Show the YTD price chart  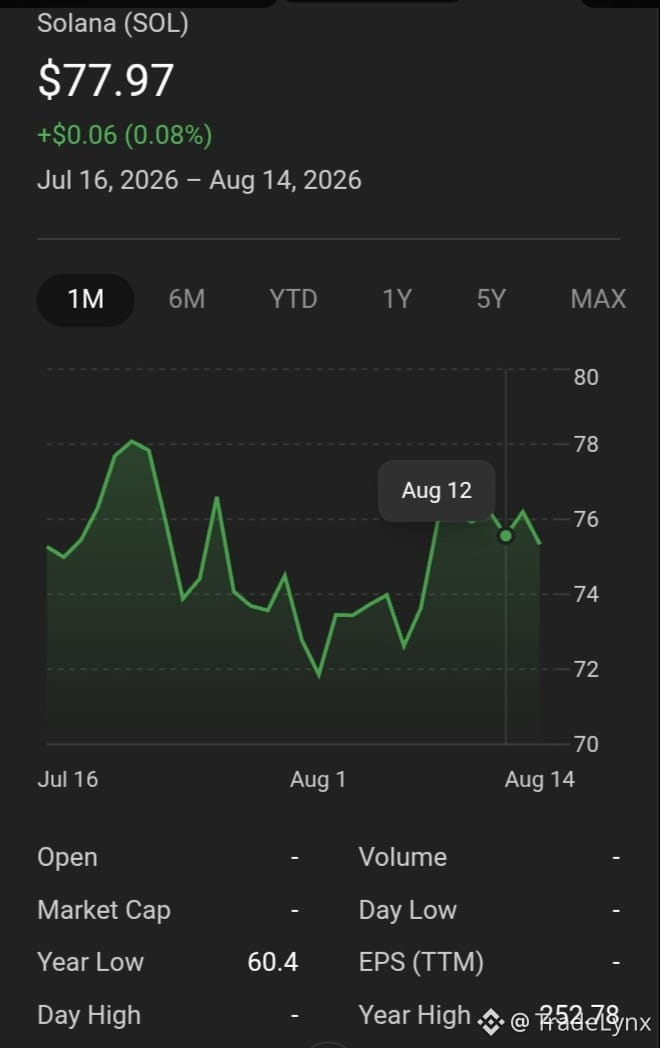point(293,299)
